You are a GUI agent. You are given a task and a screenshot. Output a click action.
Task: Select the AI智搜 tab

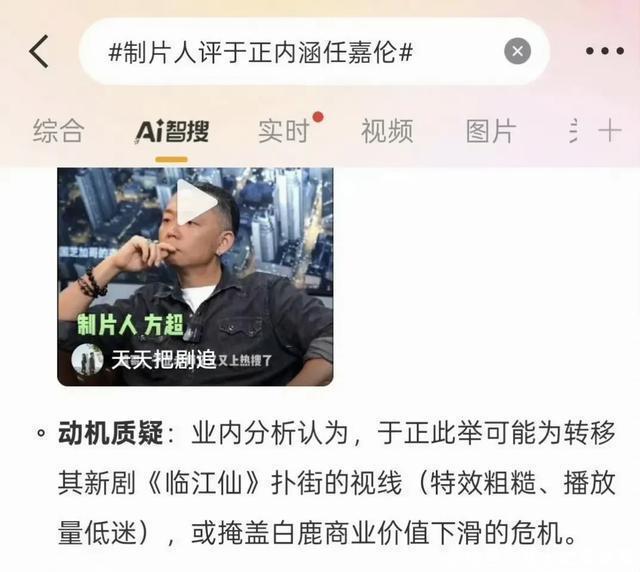pyautogui.click(x=172, y=131)
